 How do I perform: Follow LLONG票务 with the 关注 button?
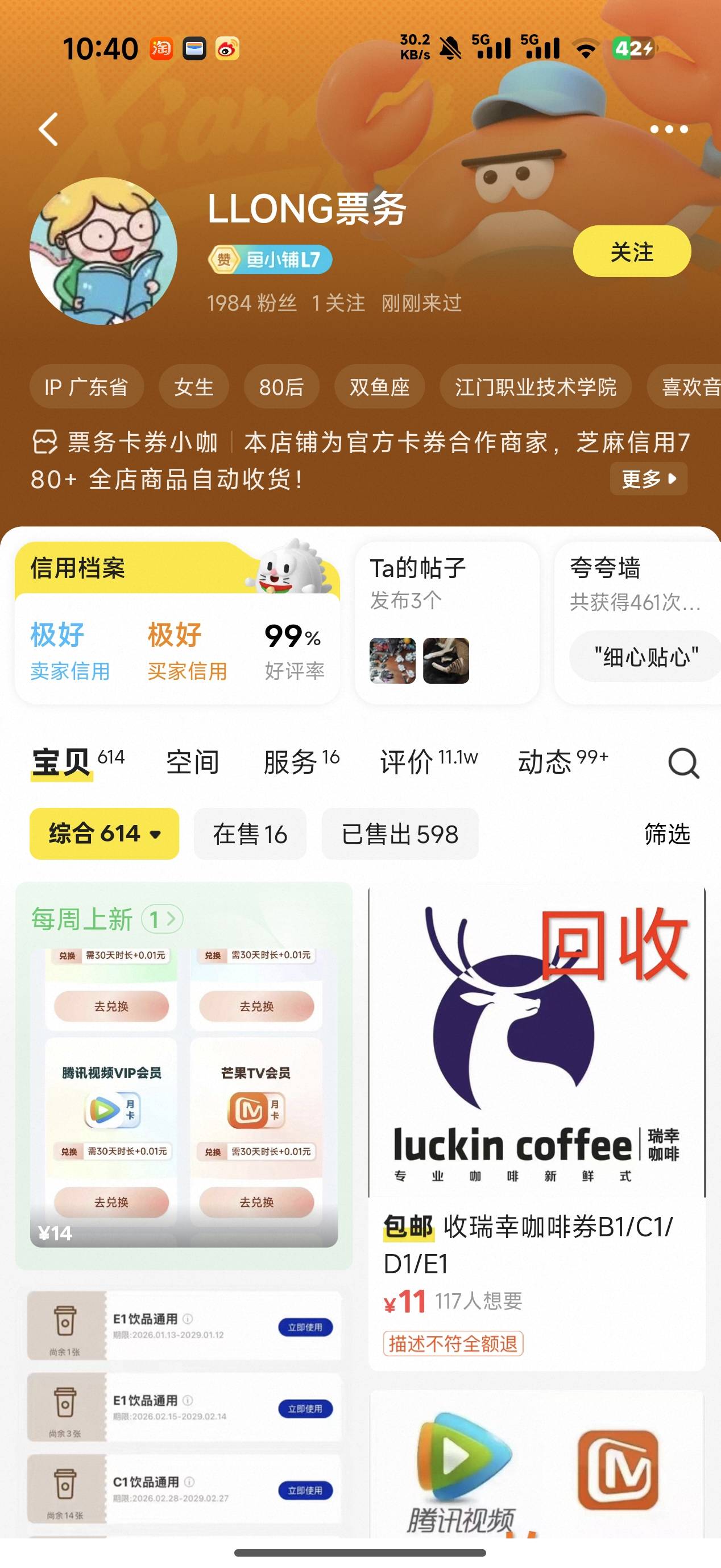point(632,251)
